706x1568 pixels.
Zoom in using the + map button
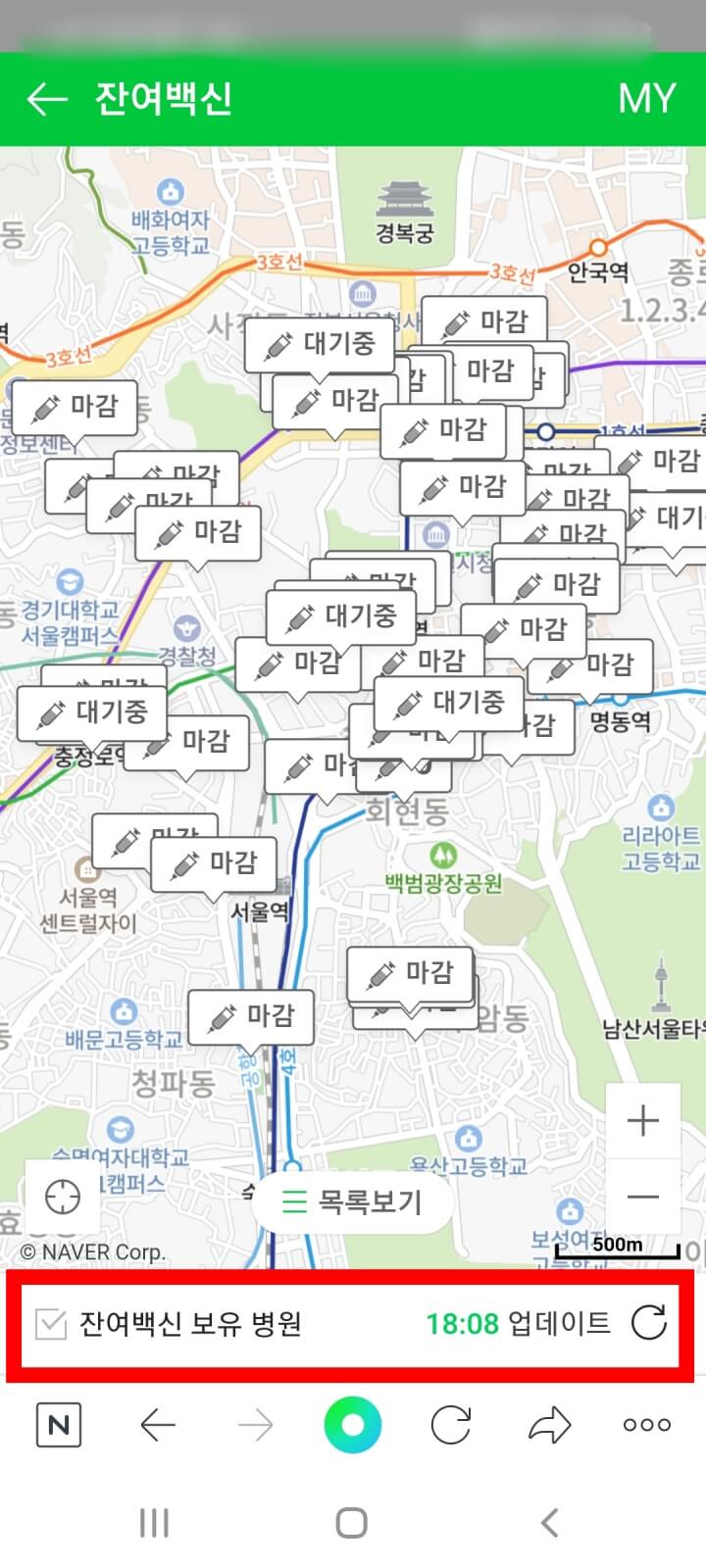(643, 1119)
